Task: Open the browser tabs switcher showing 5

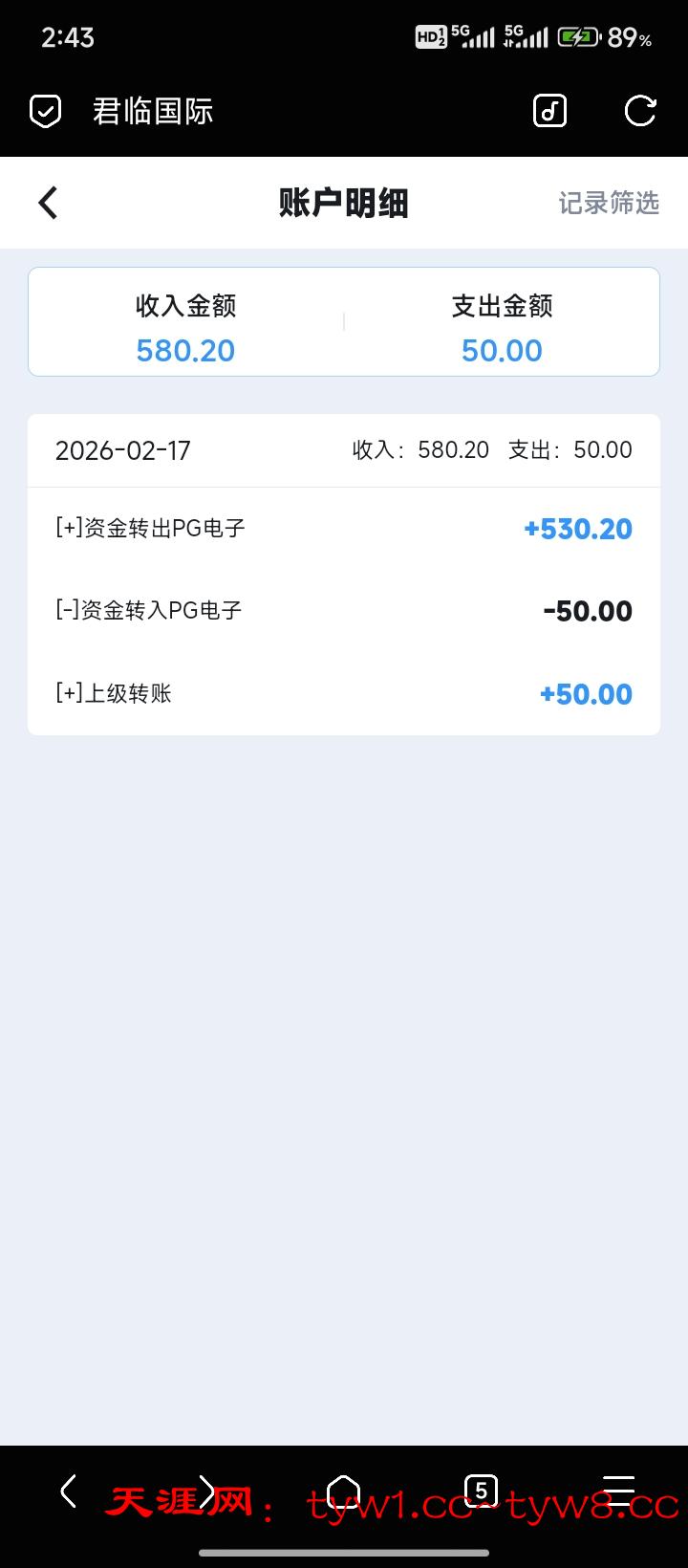Action: 481,1491
